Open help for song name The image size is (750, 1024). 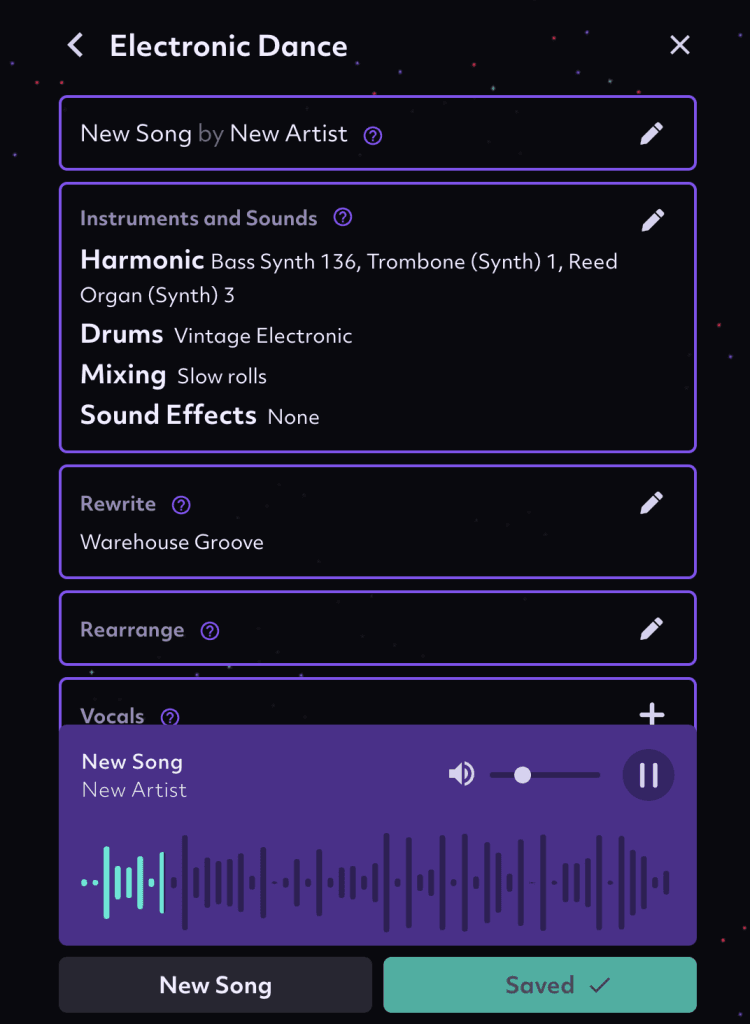373,136
